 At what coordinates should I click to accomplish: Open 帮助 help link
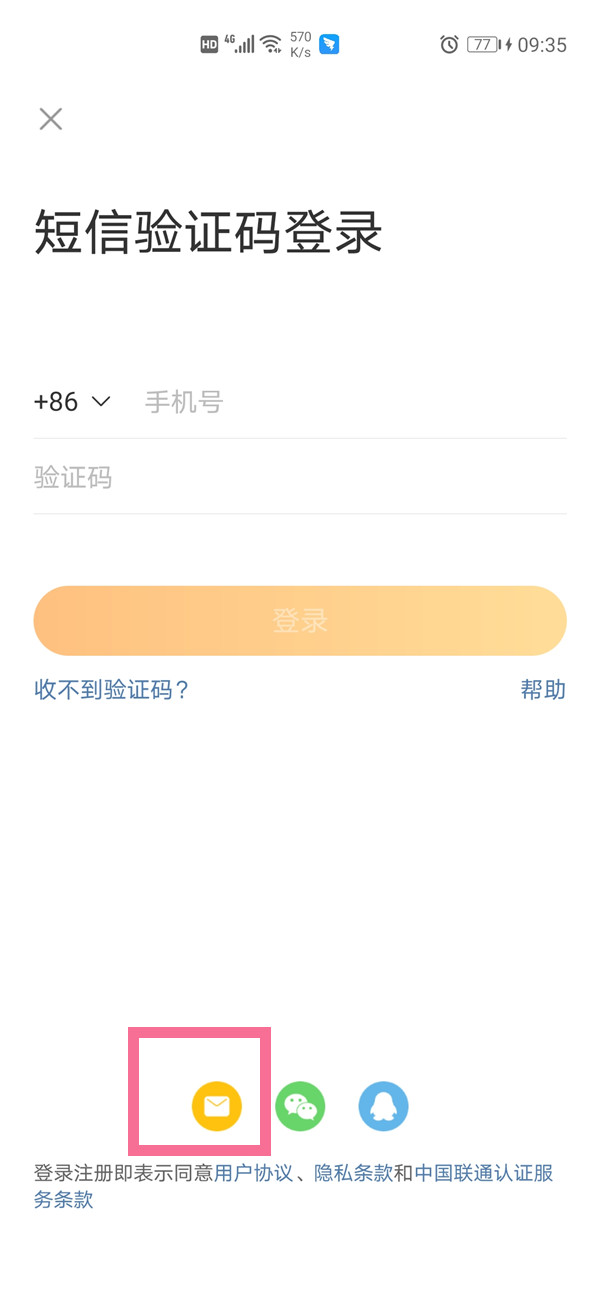pos(543,690)
